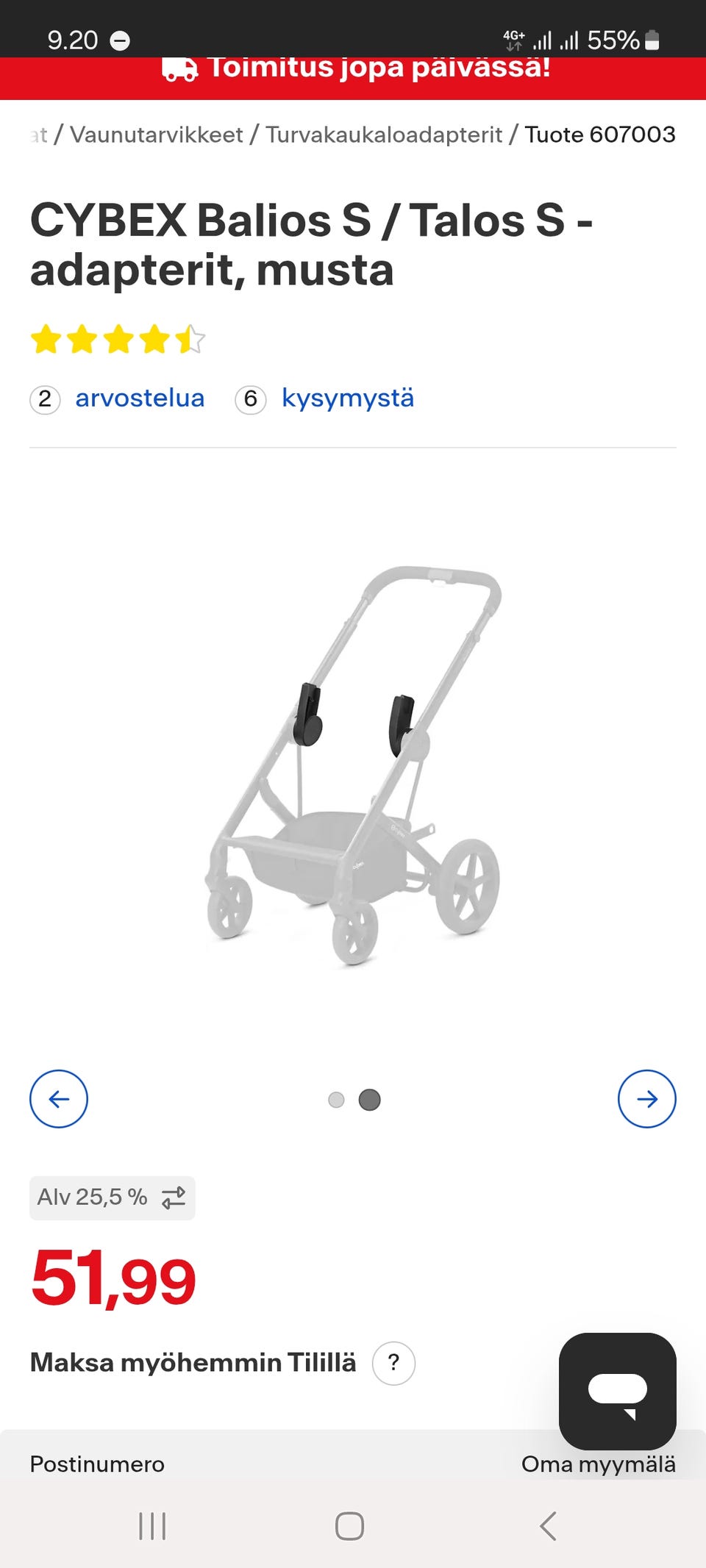Open the chat support bubble
Viewport: 706px width, 1568px height.
618,1392
